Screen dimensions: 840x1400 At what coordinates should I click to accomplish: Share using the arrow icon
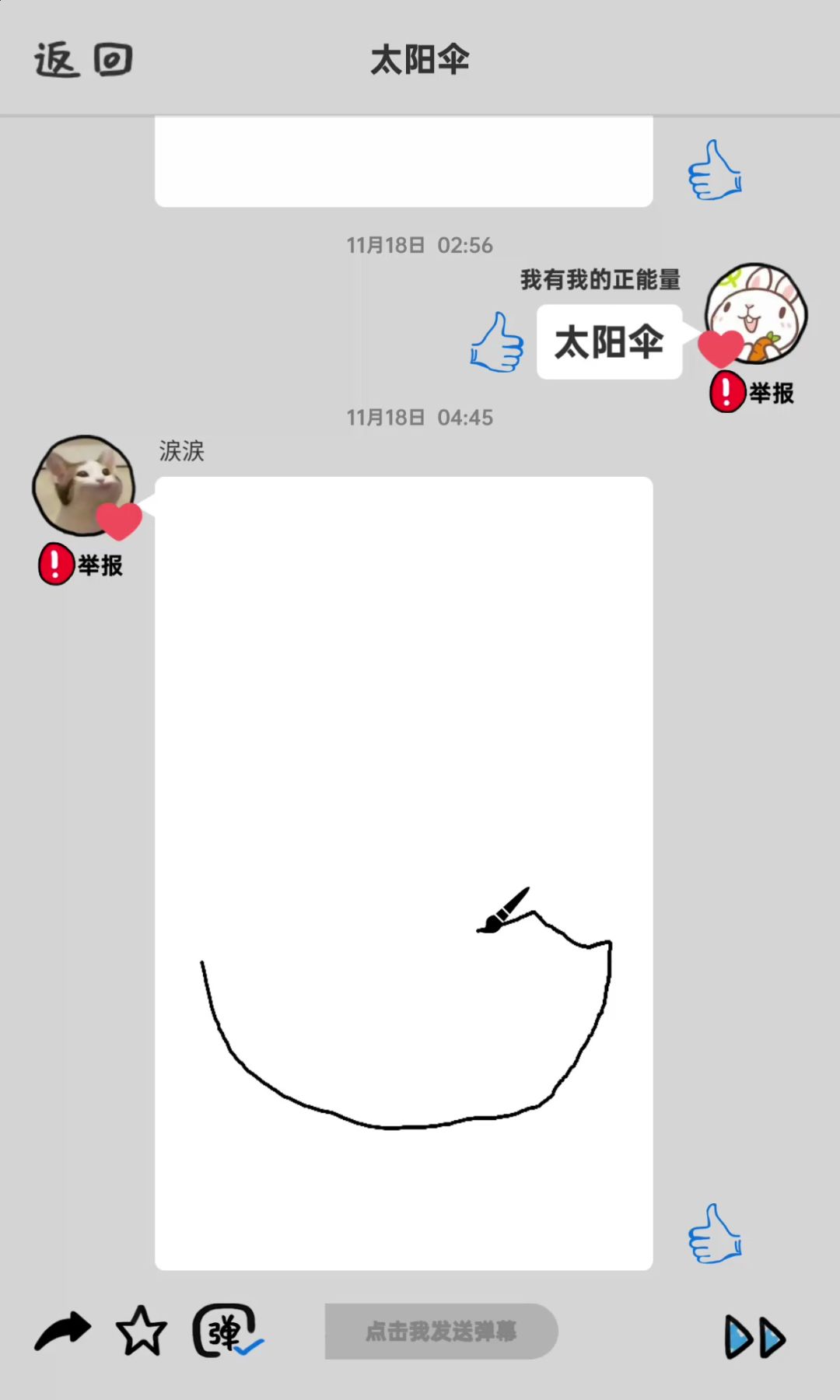coord(63,1332)
